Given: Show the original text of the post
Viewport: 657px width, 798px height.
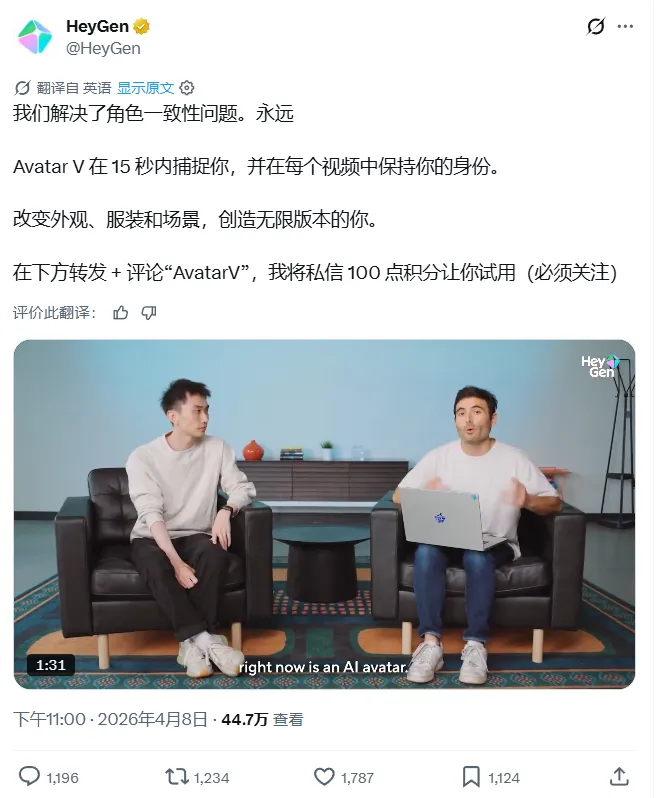Looking at the screenshot, I should coord(145,87).
